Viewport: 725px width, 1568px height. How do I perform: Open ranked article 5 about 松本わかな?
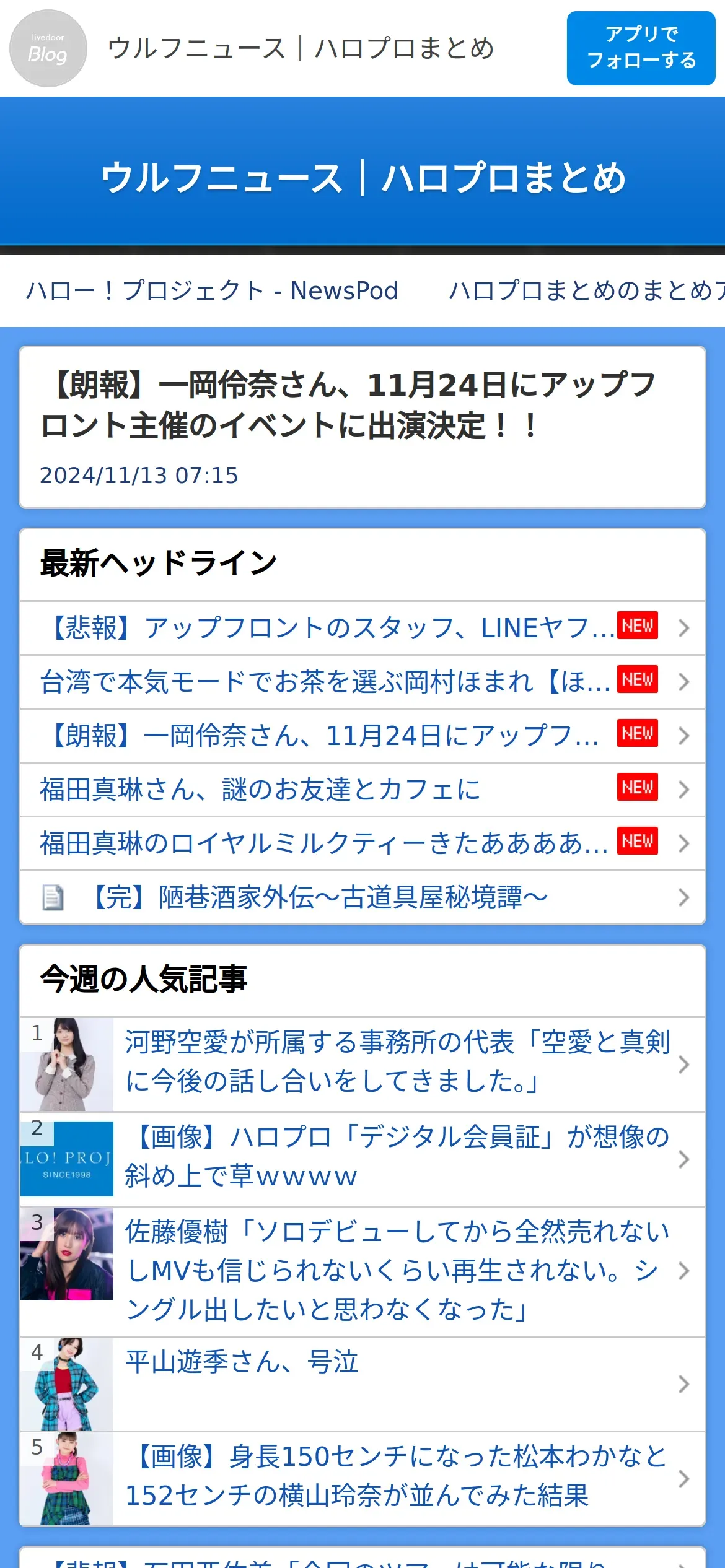tap(397, 1478)
